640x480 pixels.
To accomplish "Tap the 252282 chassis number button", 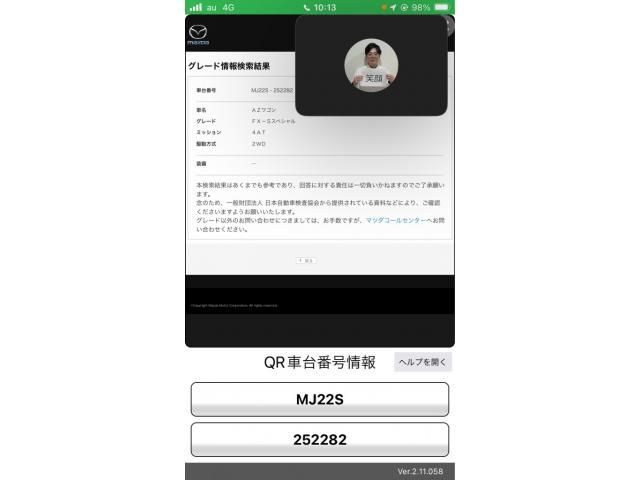I will [319, 440].
